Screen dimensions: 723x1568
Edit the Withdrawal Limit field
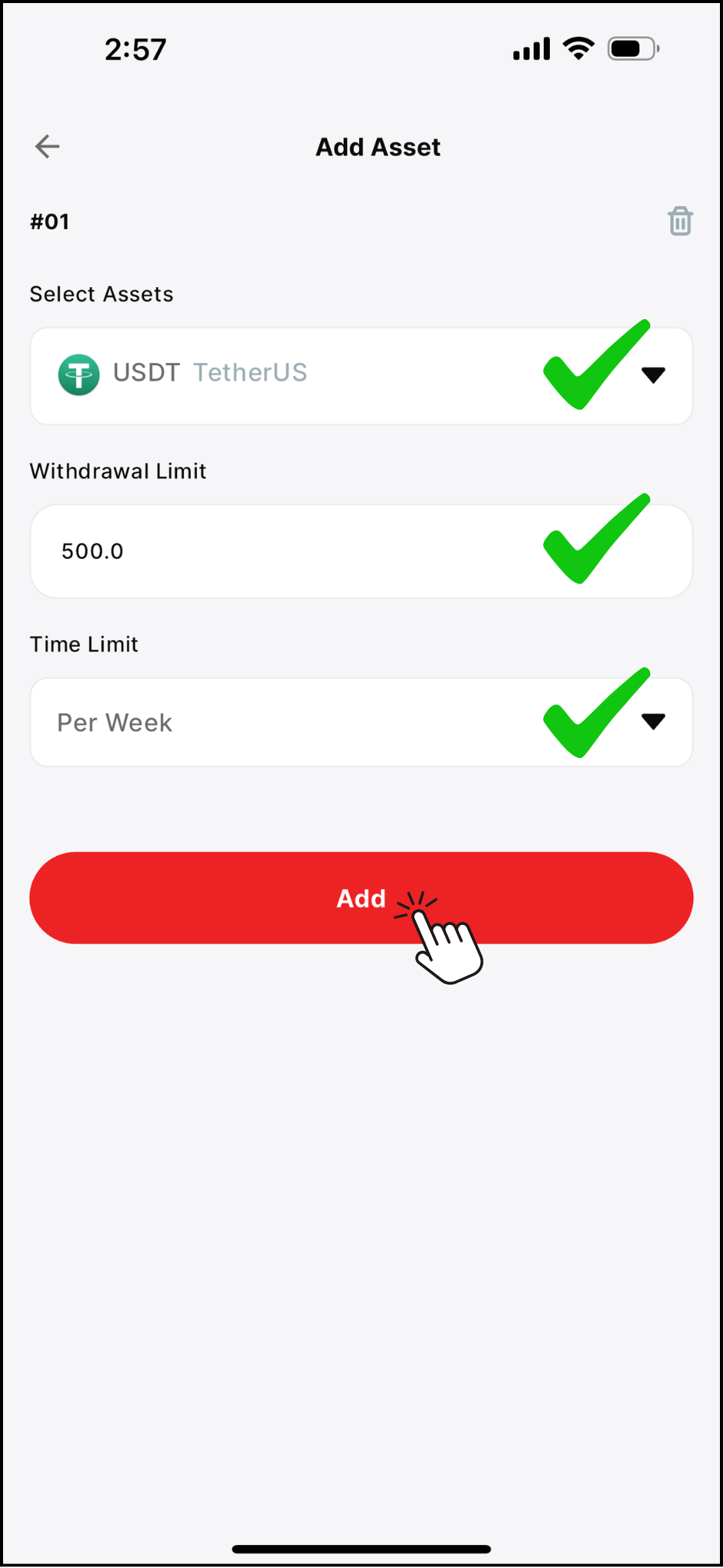click(x=306, y=551)
